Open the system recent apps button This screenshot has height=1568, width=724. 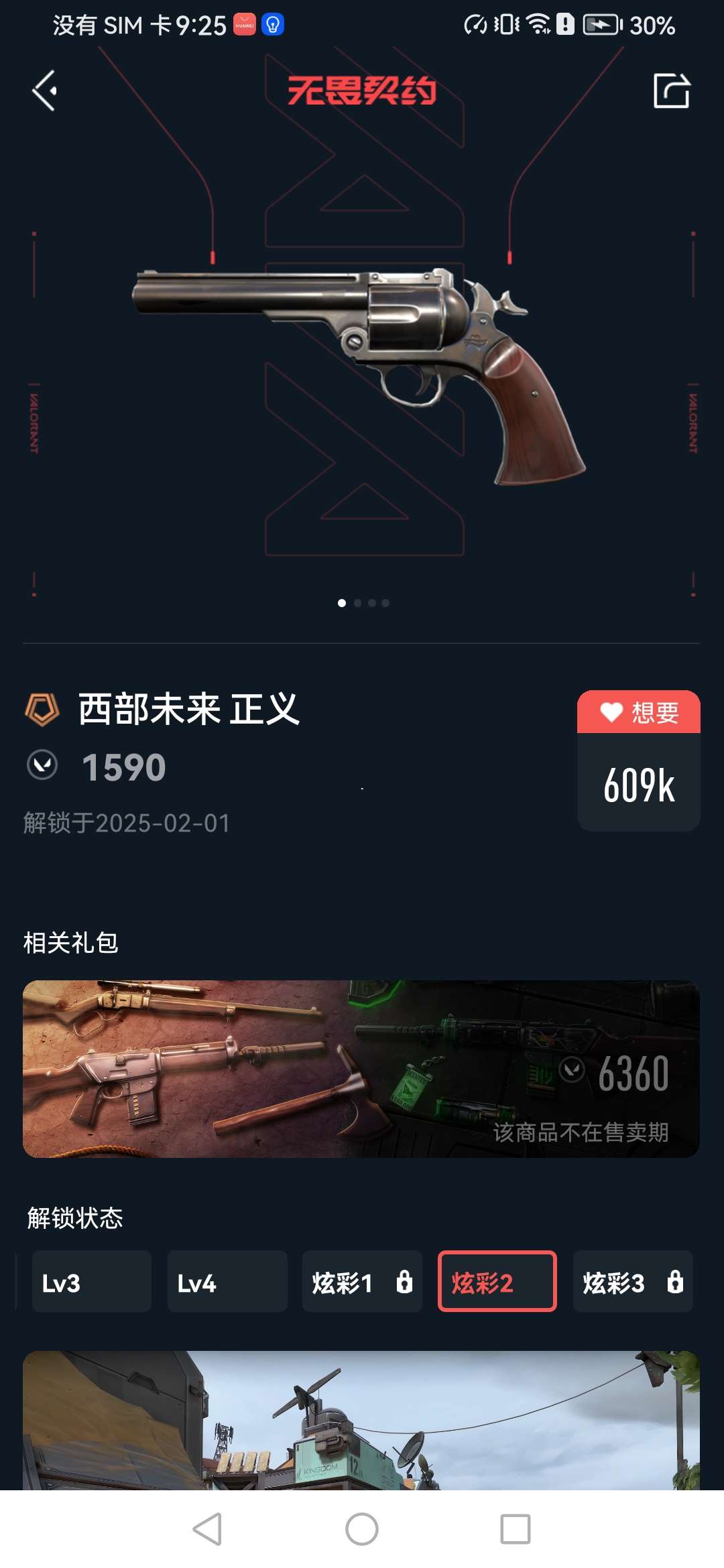pyautogui.click(x=515, y=1529)
